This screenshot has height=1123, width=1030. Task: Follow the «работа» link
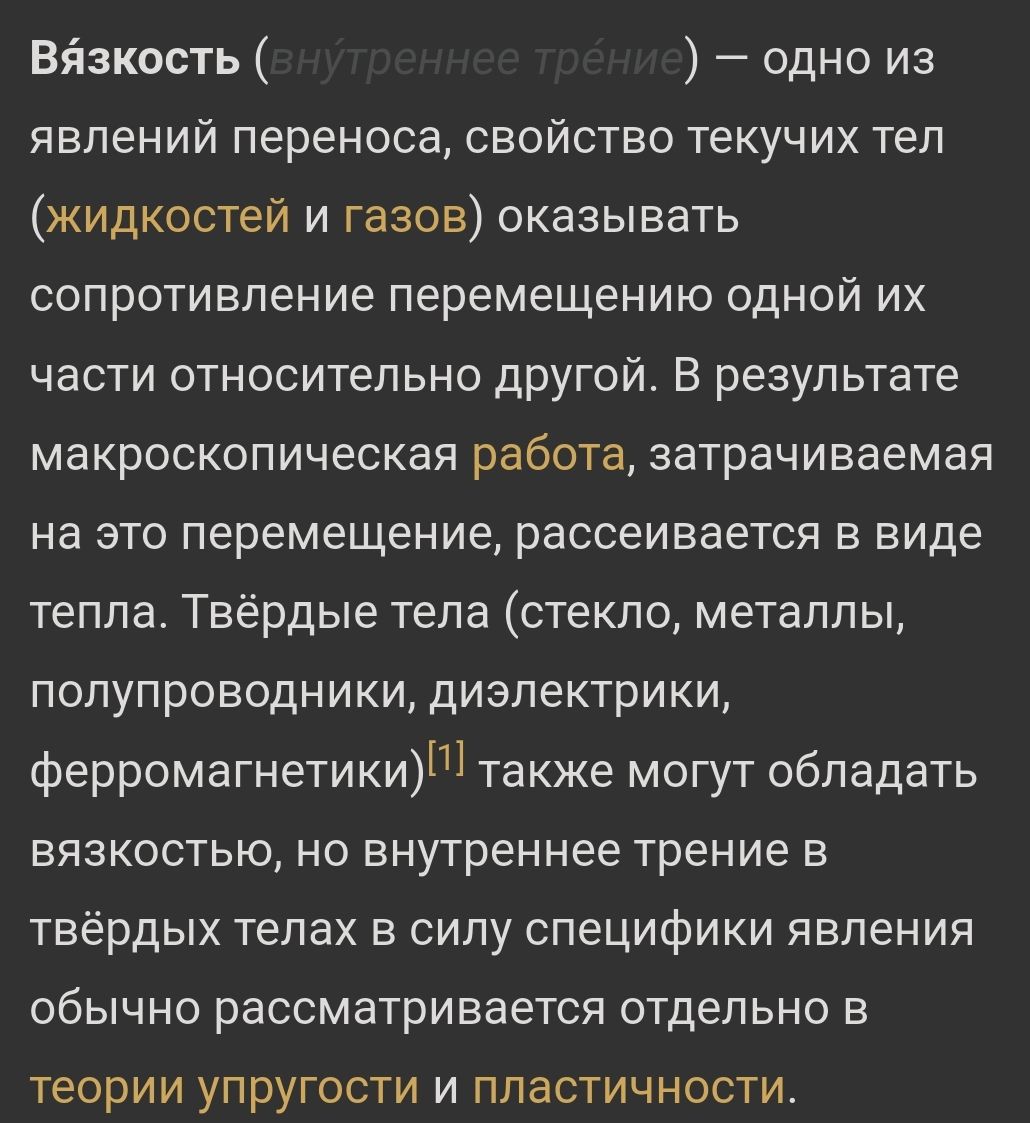[548, 455]
